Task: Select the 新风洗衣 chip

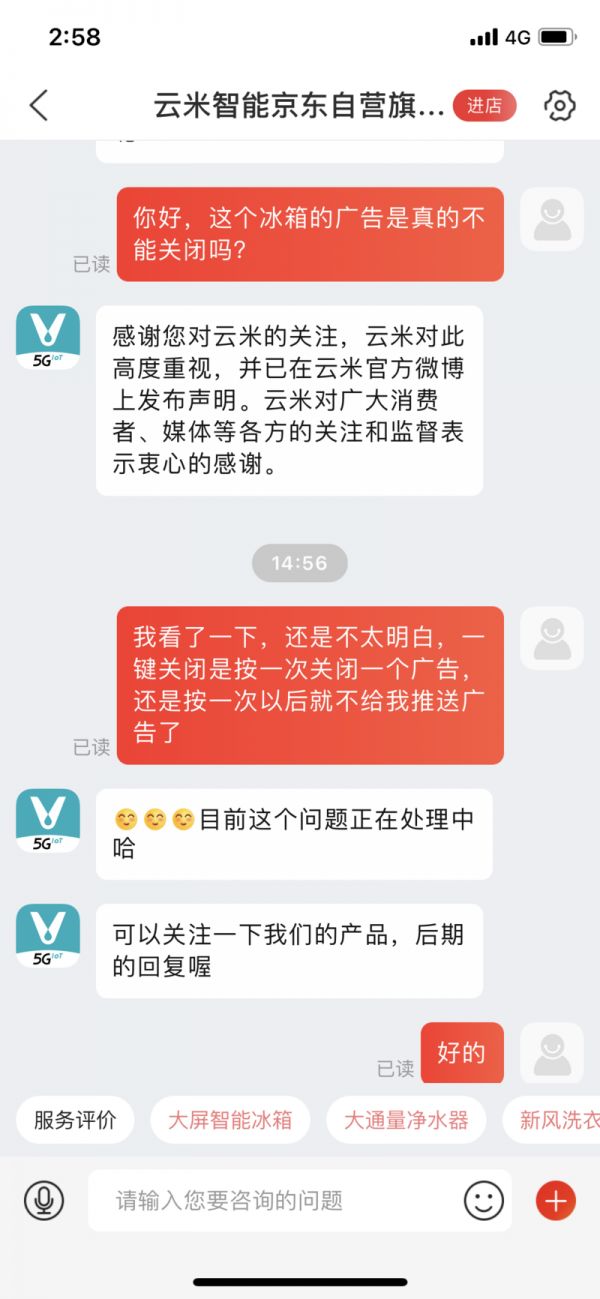Action: click(556, 1120)
